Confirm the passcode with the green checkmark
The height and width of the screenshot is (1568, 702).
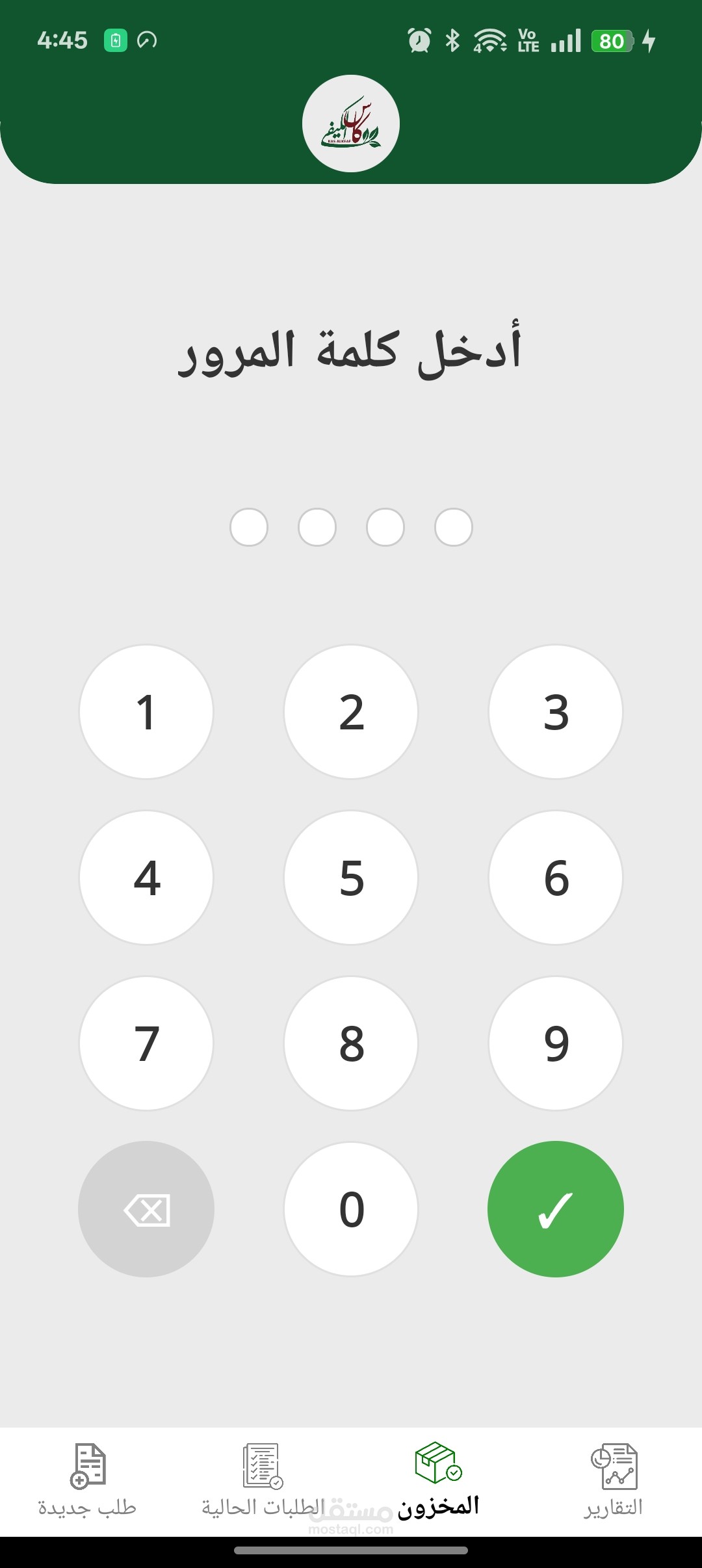(x=556, y=1209)
